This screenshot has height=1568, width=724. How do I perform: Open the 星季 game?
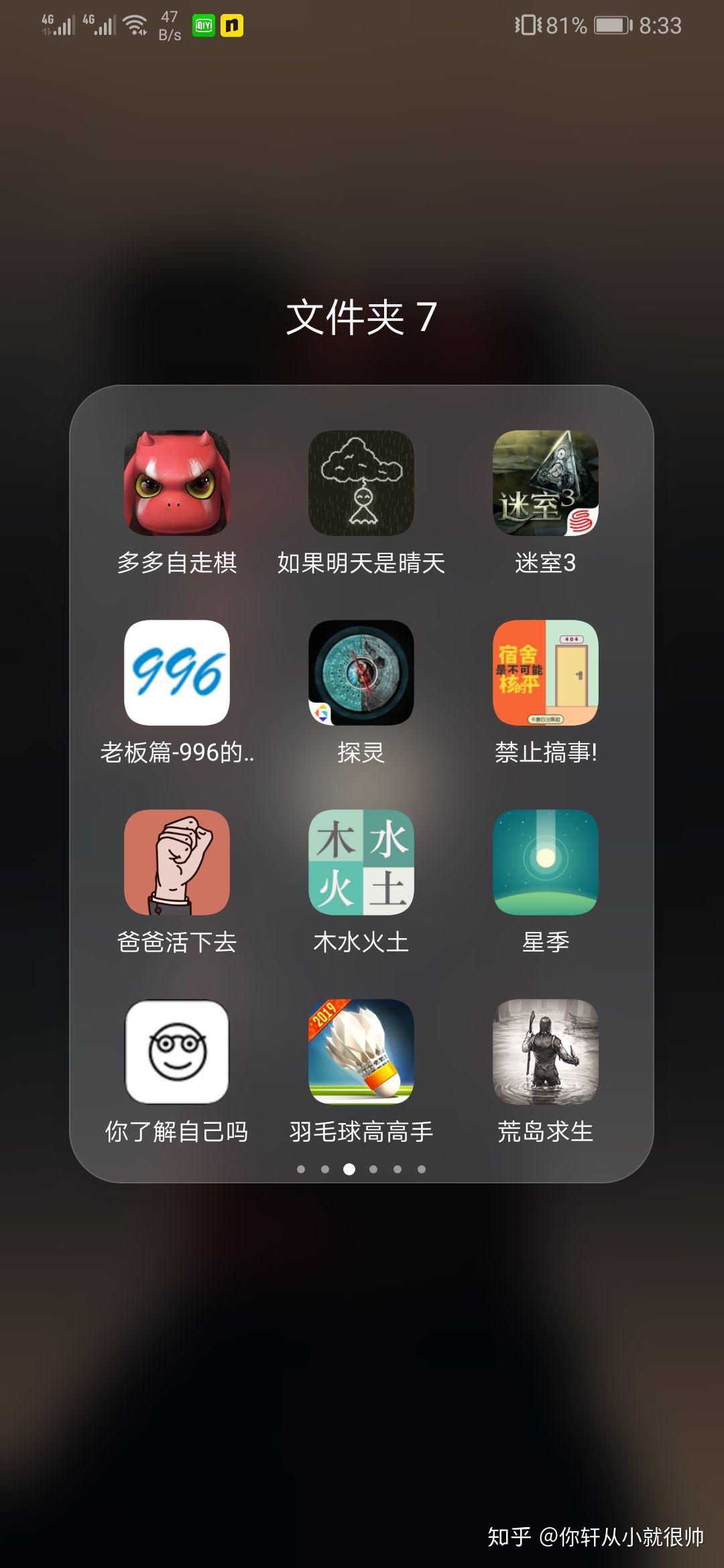coord(546,862)
